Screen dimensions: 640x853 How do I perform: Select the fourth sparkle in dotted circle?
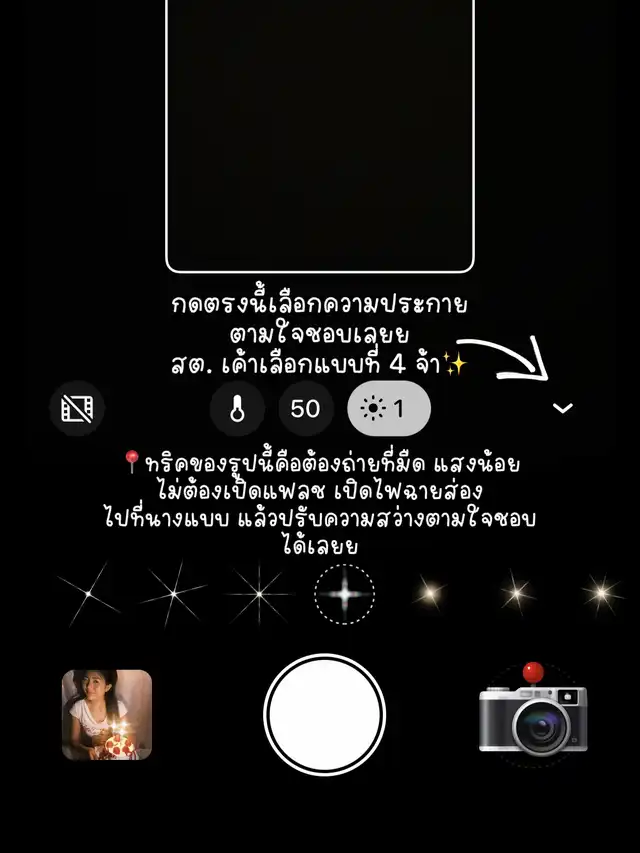pyautogui.click(x=344, y=595)
